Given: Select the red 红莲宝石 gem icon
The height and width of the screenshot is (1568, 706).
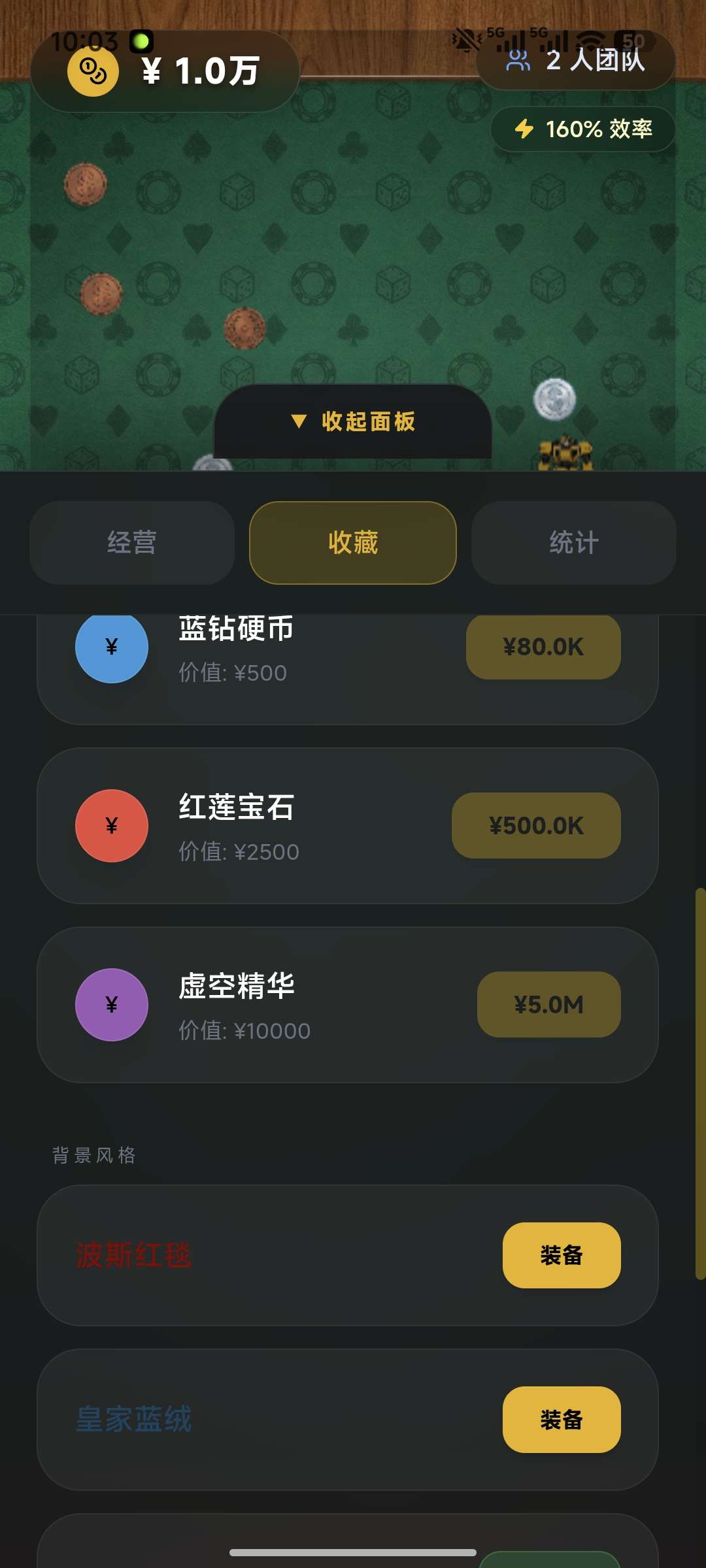Looking at the screenshot, I should tap(111, 825).
